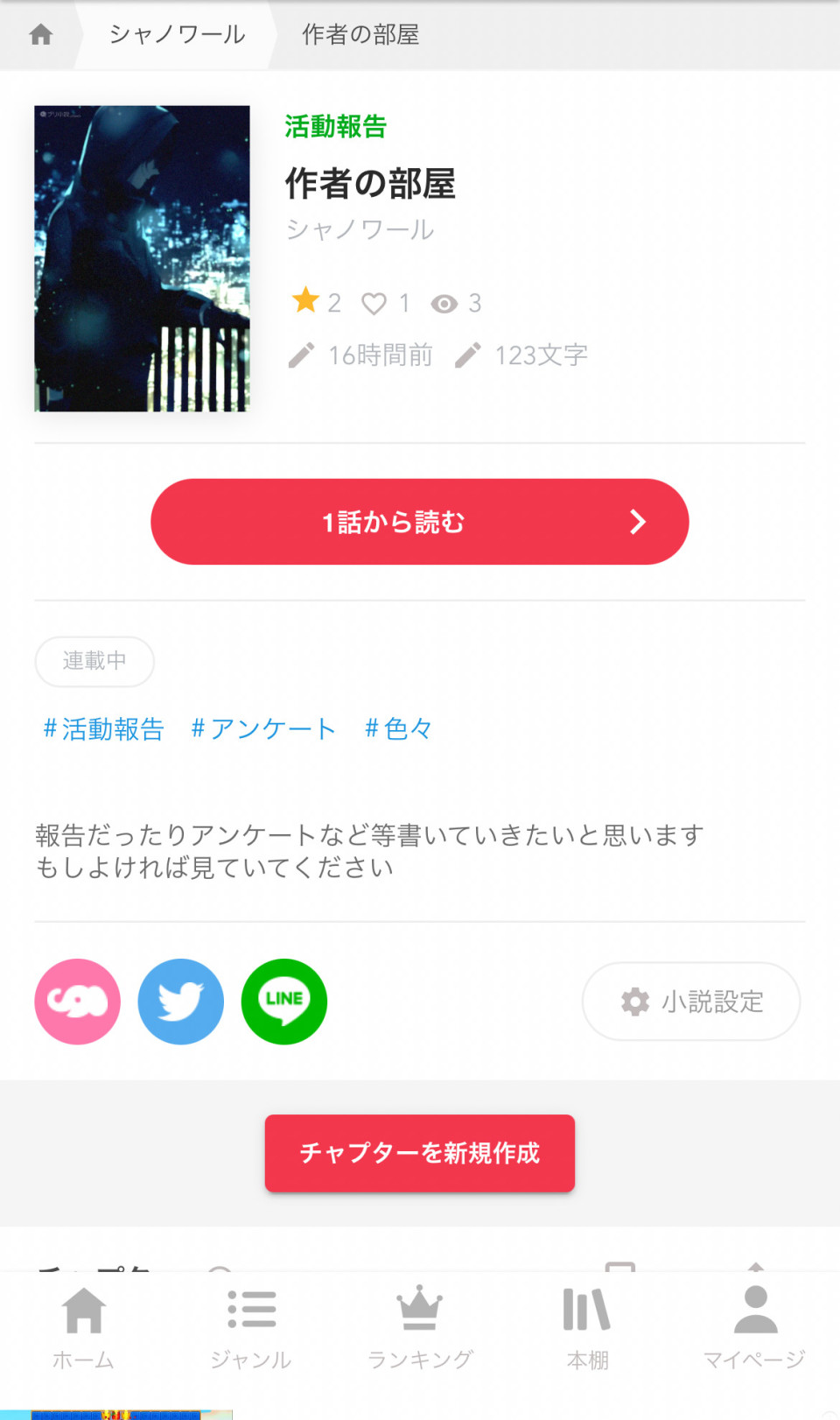Switch to the ジャンル tab

click(x=251, y=1327)
